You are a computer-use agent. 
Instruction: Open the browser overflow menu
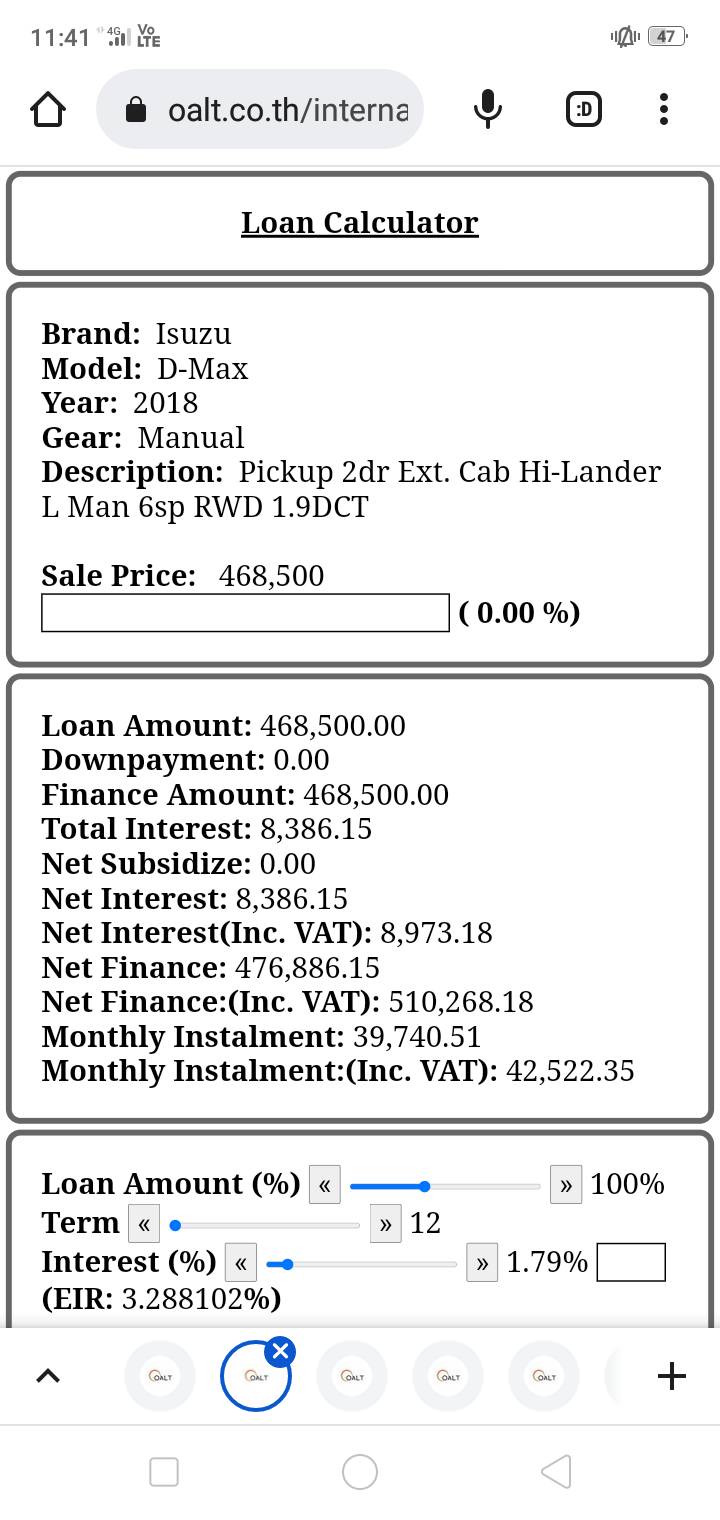coord(664,109)
